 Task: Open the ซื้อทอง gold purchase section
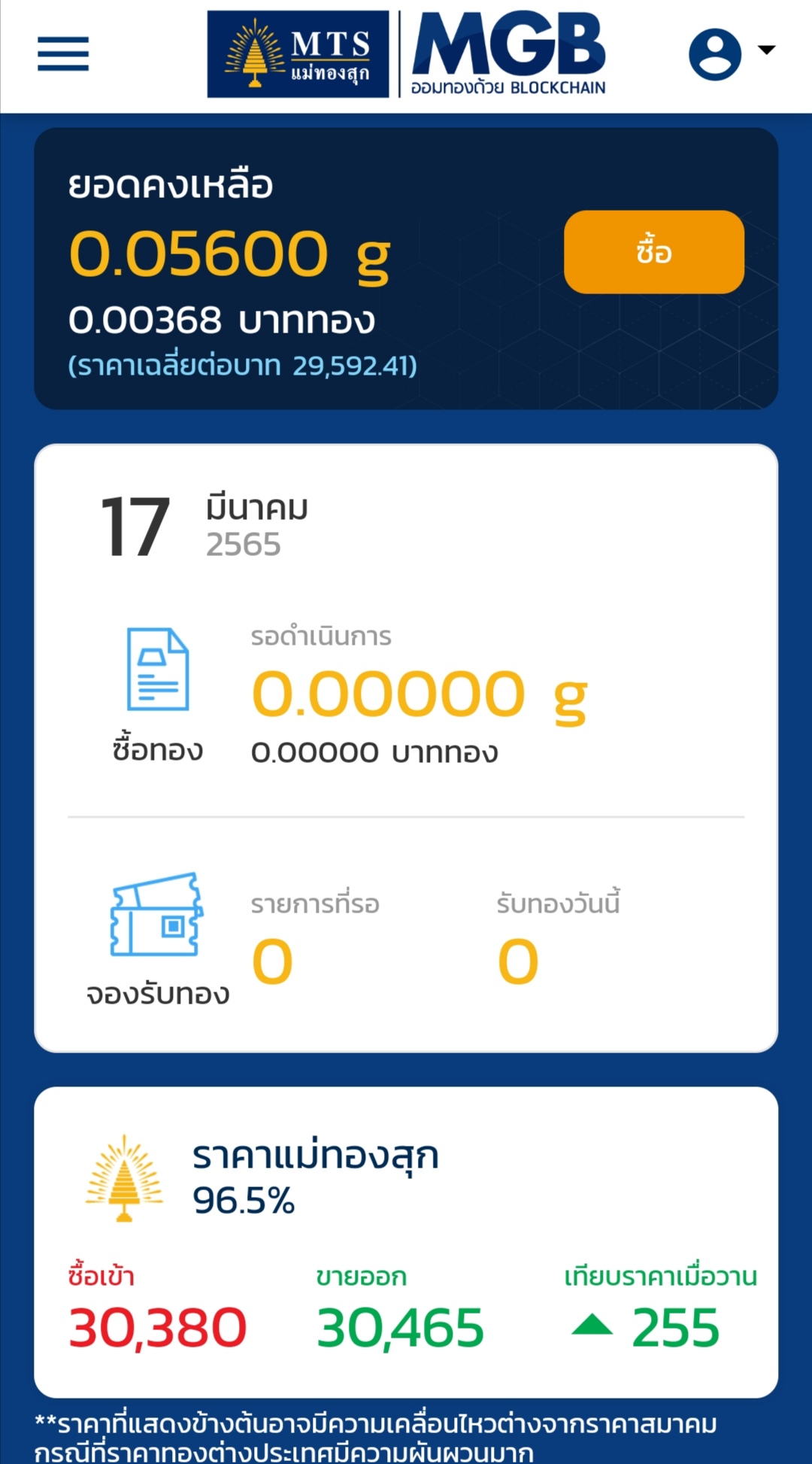pos(157,695)
